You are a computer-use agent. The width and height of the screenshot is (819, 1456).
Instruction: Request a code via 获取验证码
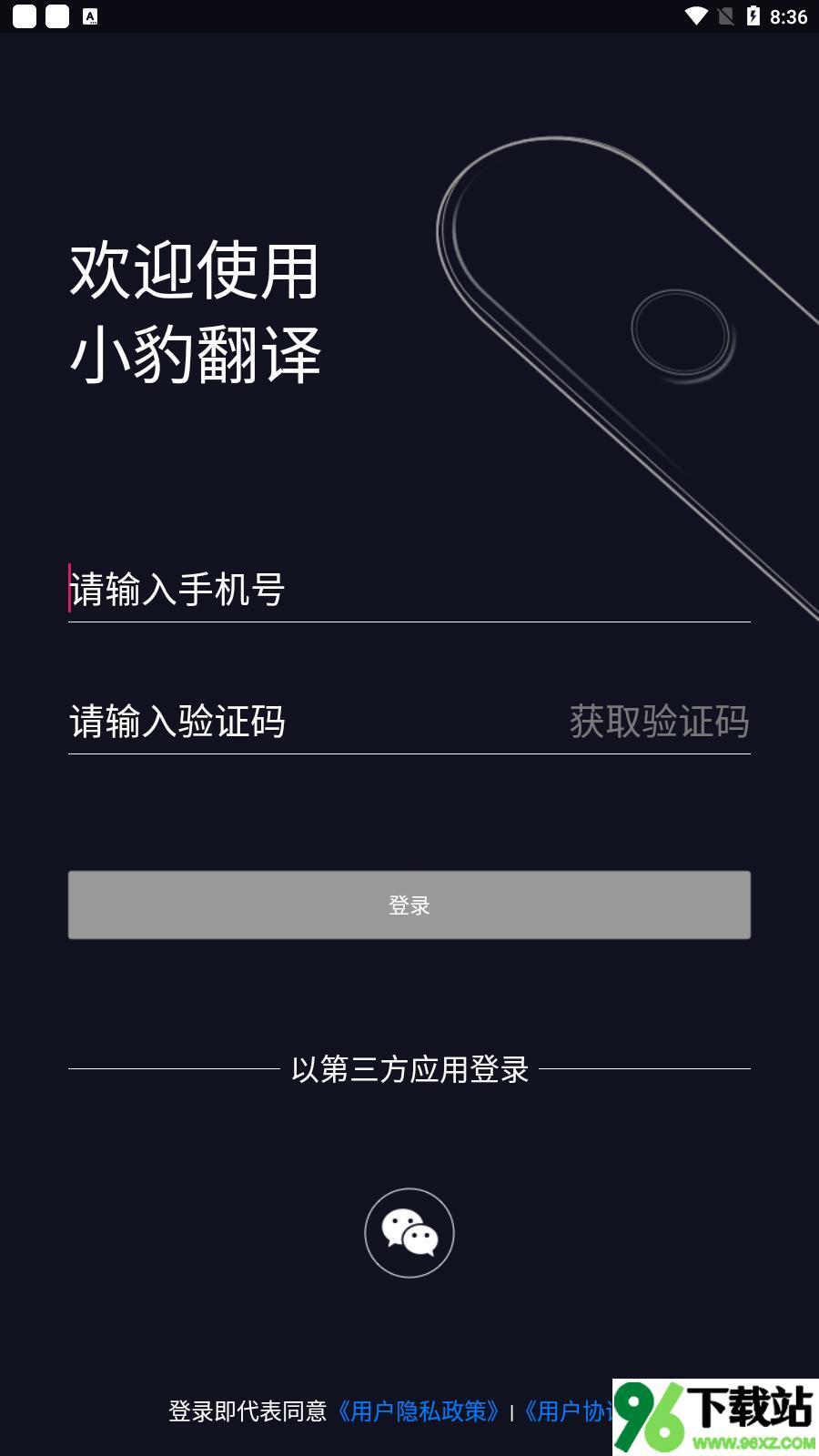point(659,722)
